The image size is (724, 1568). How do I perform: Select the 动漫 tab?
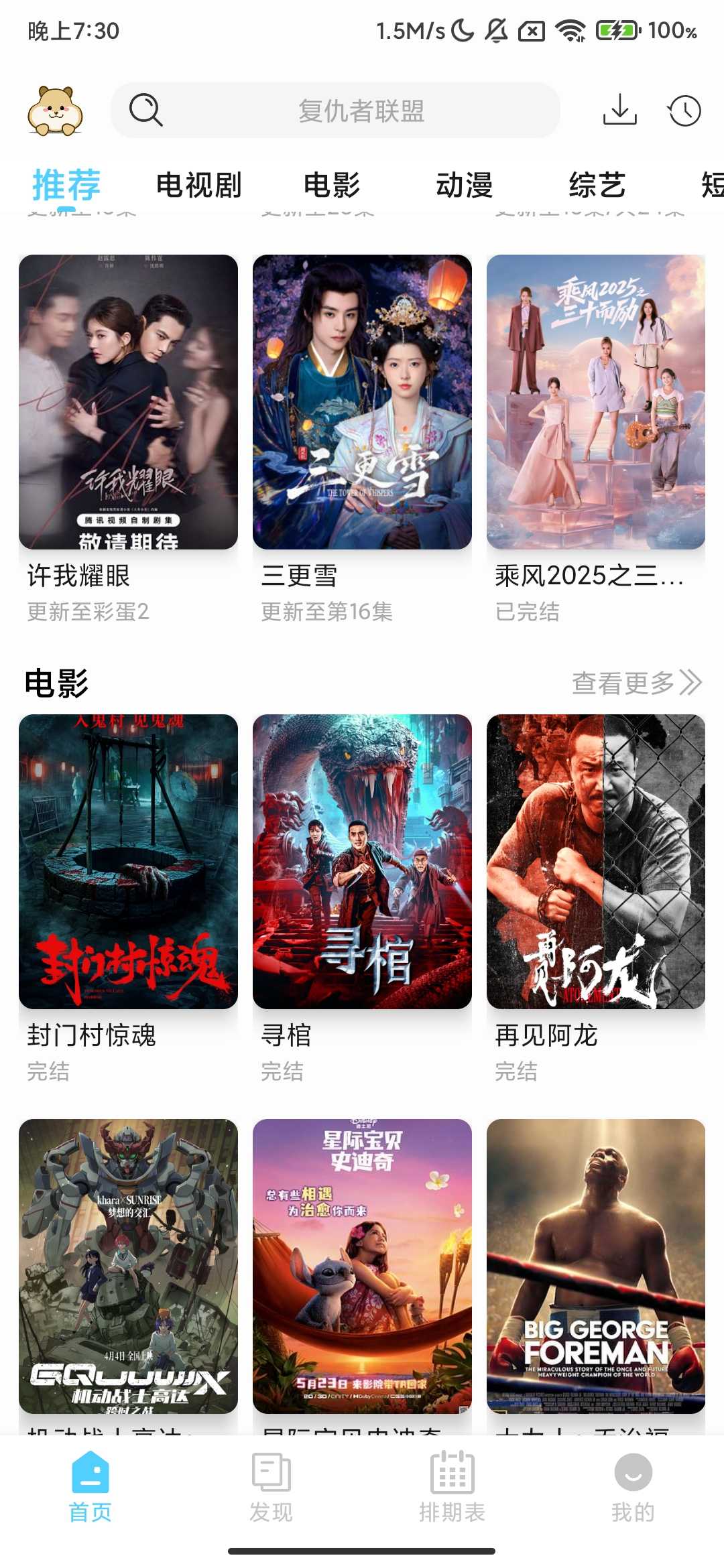tap(464, 185)
